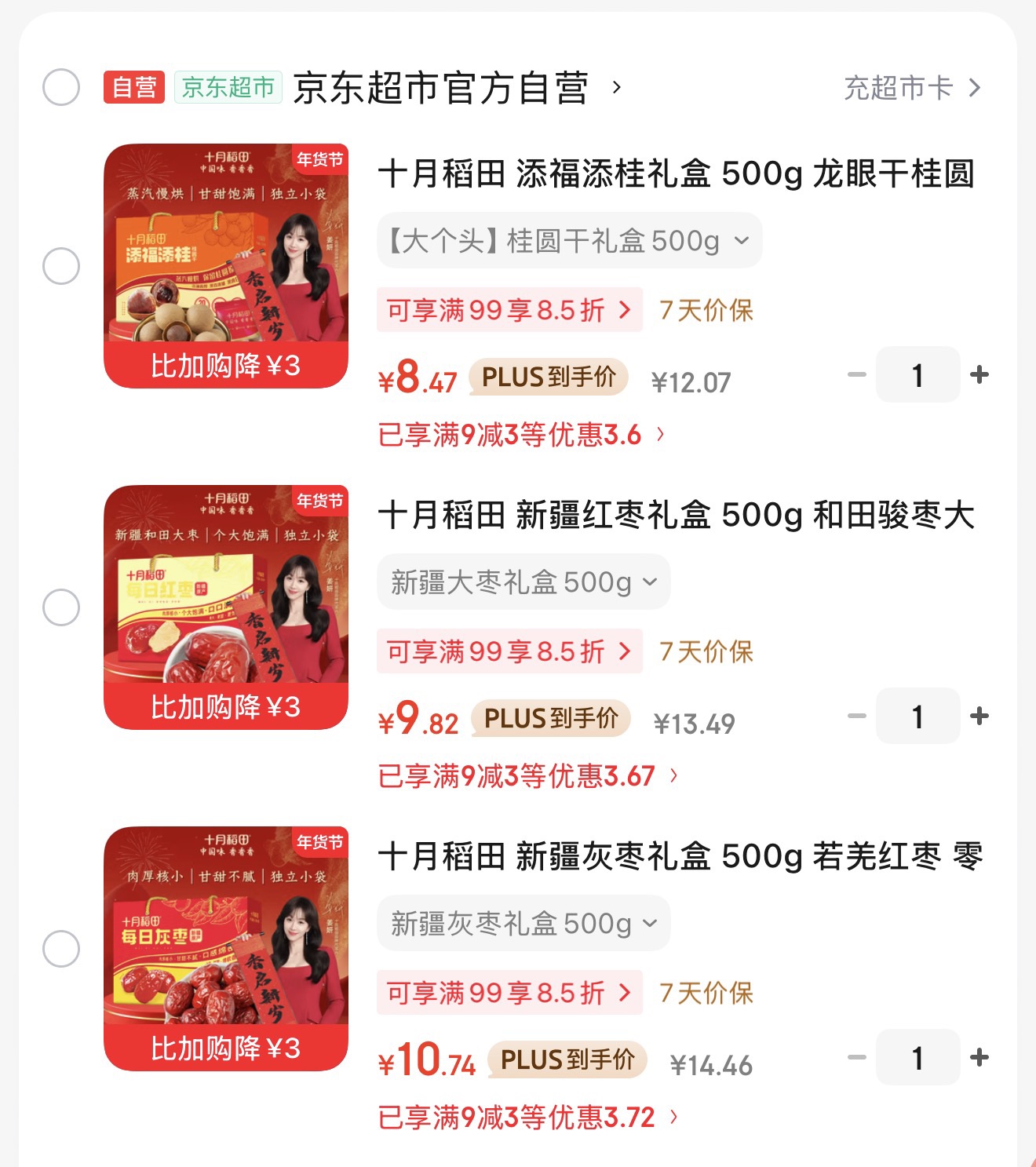The image size is (1036, 1167).
Task: Change spec 新疆大枣礼盒500g
Action: 523,582
